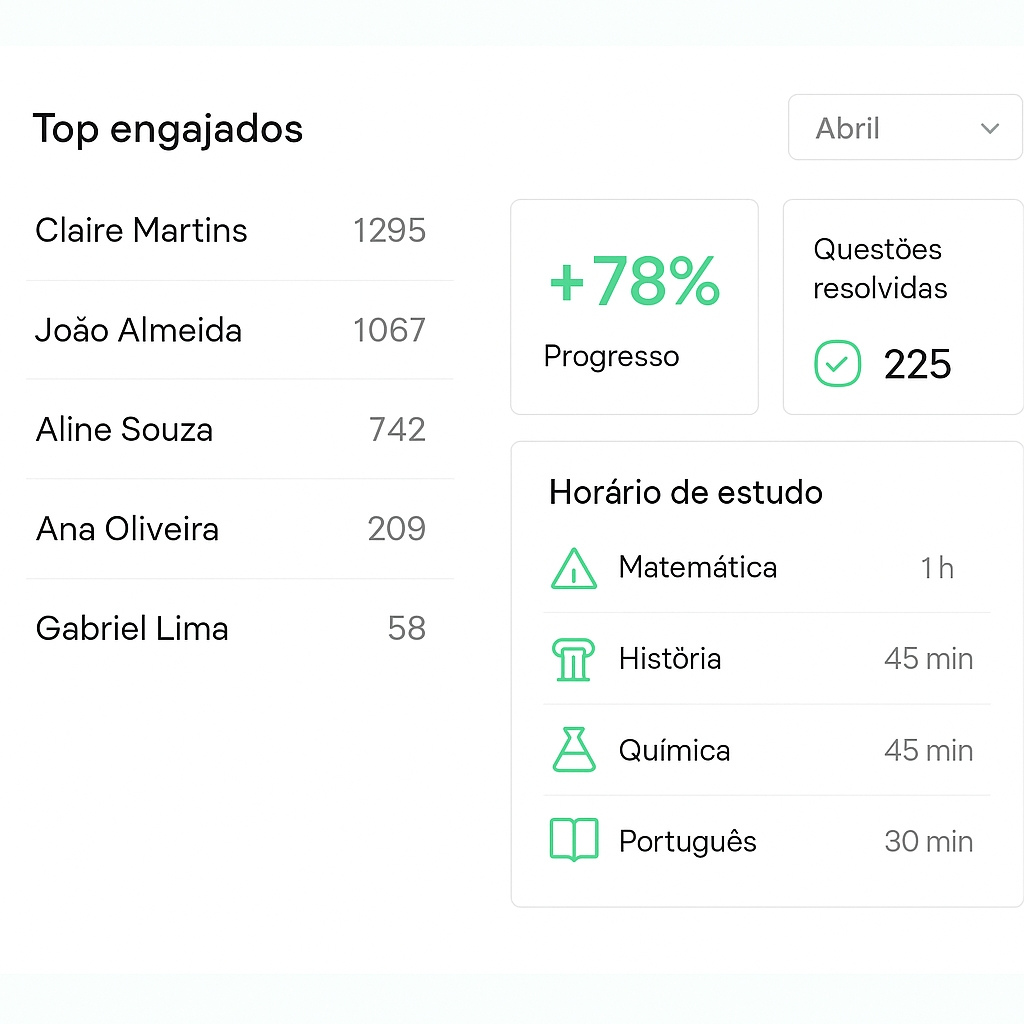
Task: Tap the Ana Oliveira row
Action: click(x=232, y=529)
